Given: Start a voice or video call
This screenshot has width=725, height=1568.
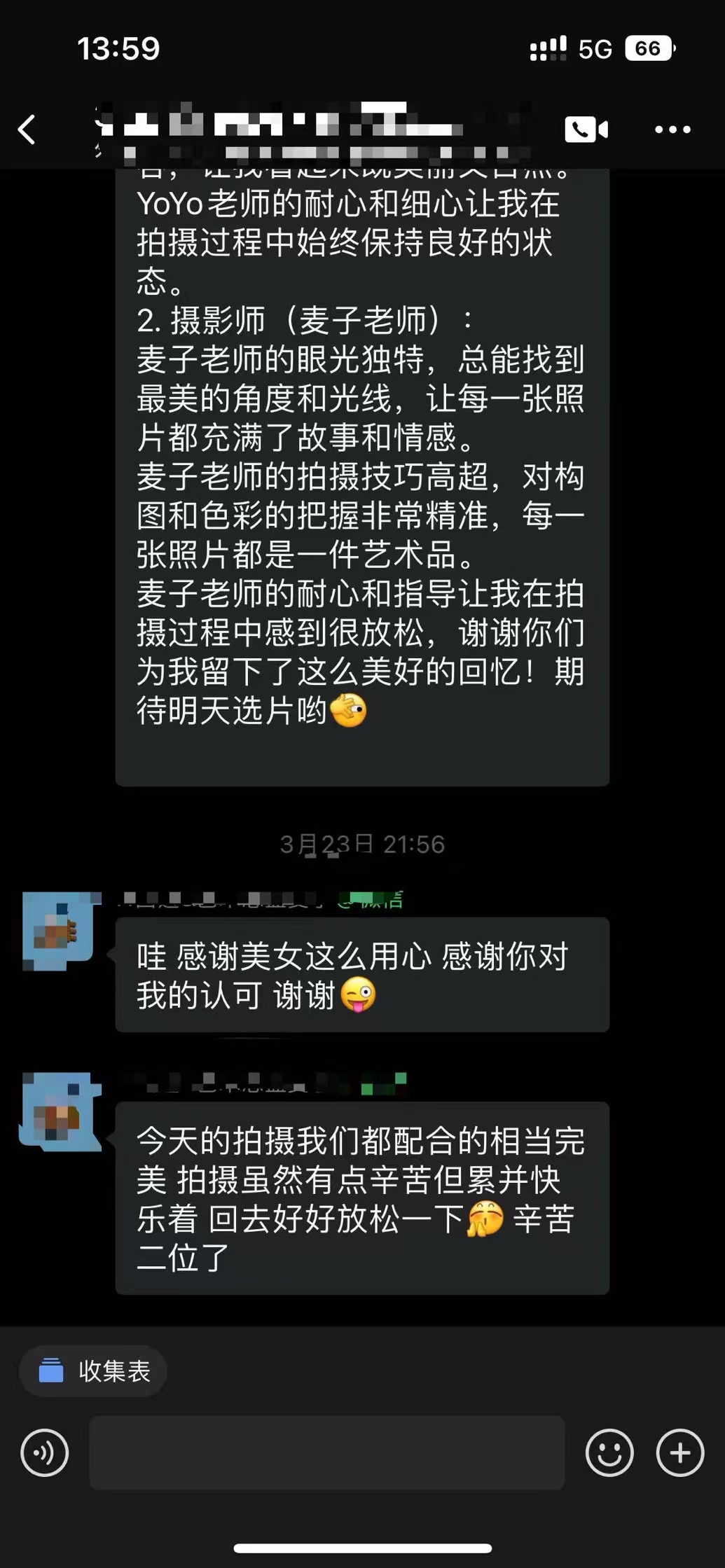Looking at the screenshot, I should (586, 130).
